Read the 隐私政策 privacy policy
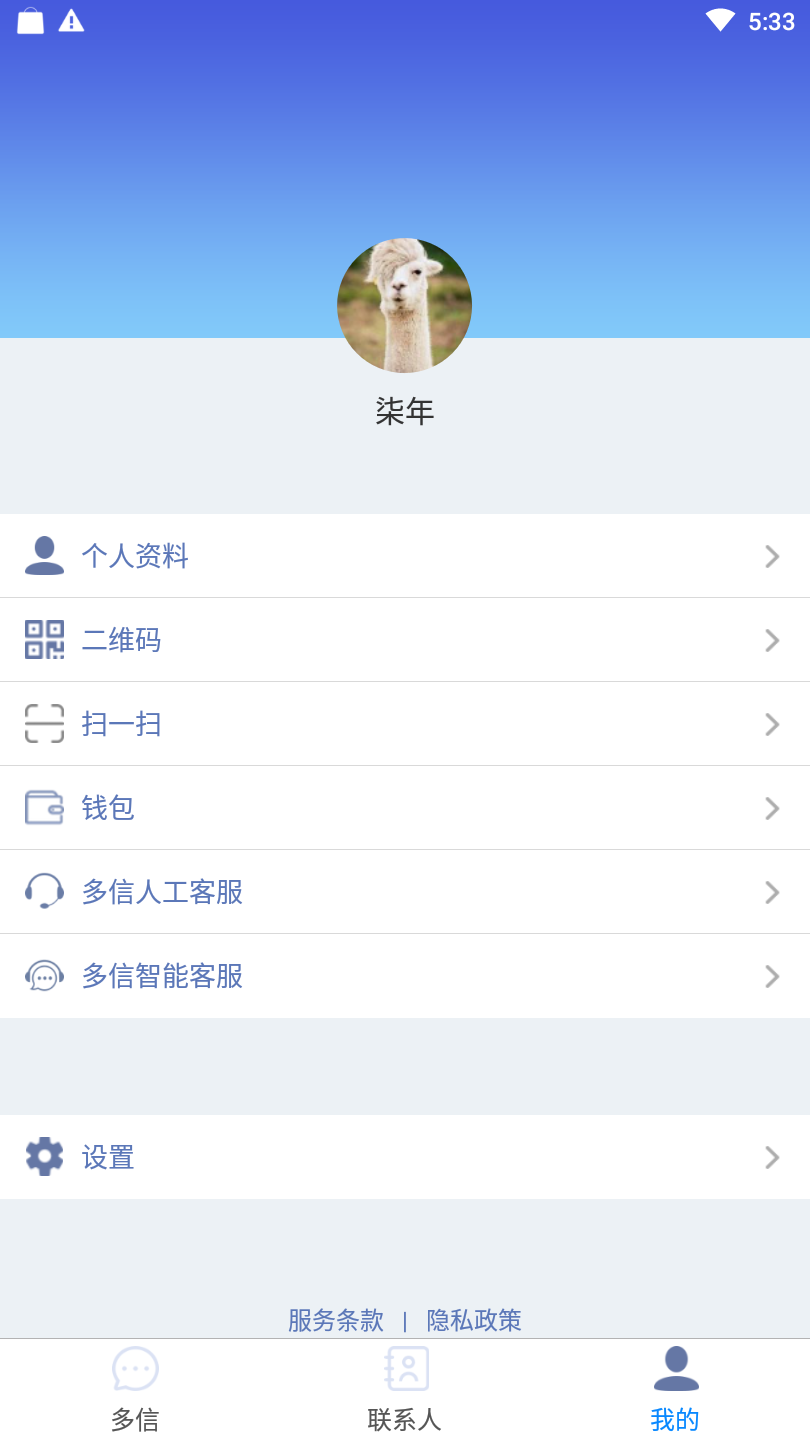 coord(474,1320)
